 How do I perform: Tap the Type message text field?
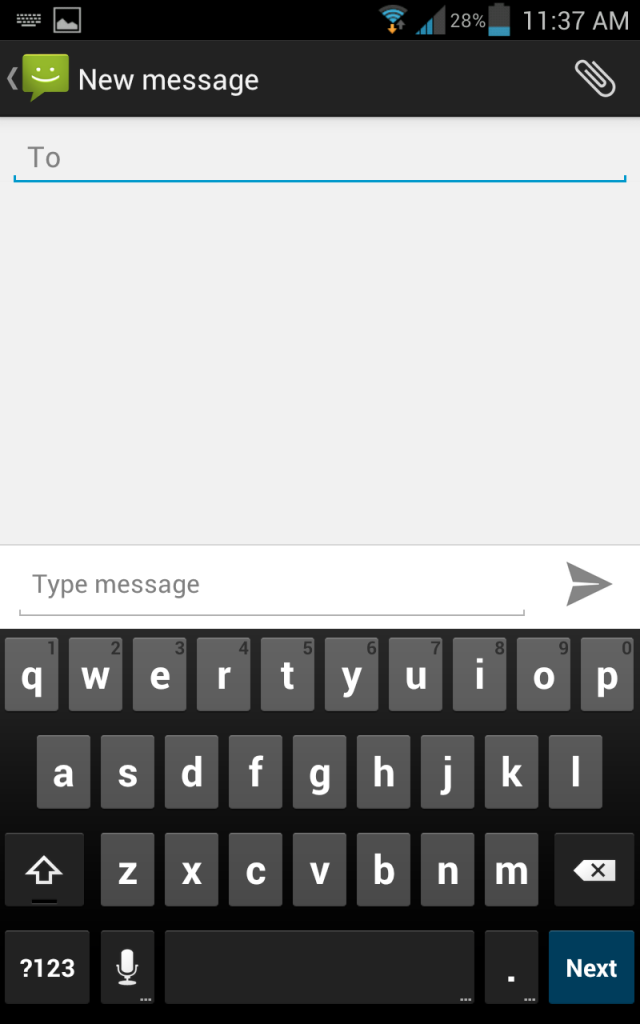(272, 585)
